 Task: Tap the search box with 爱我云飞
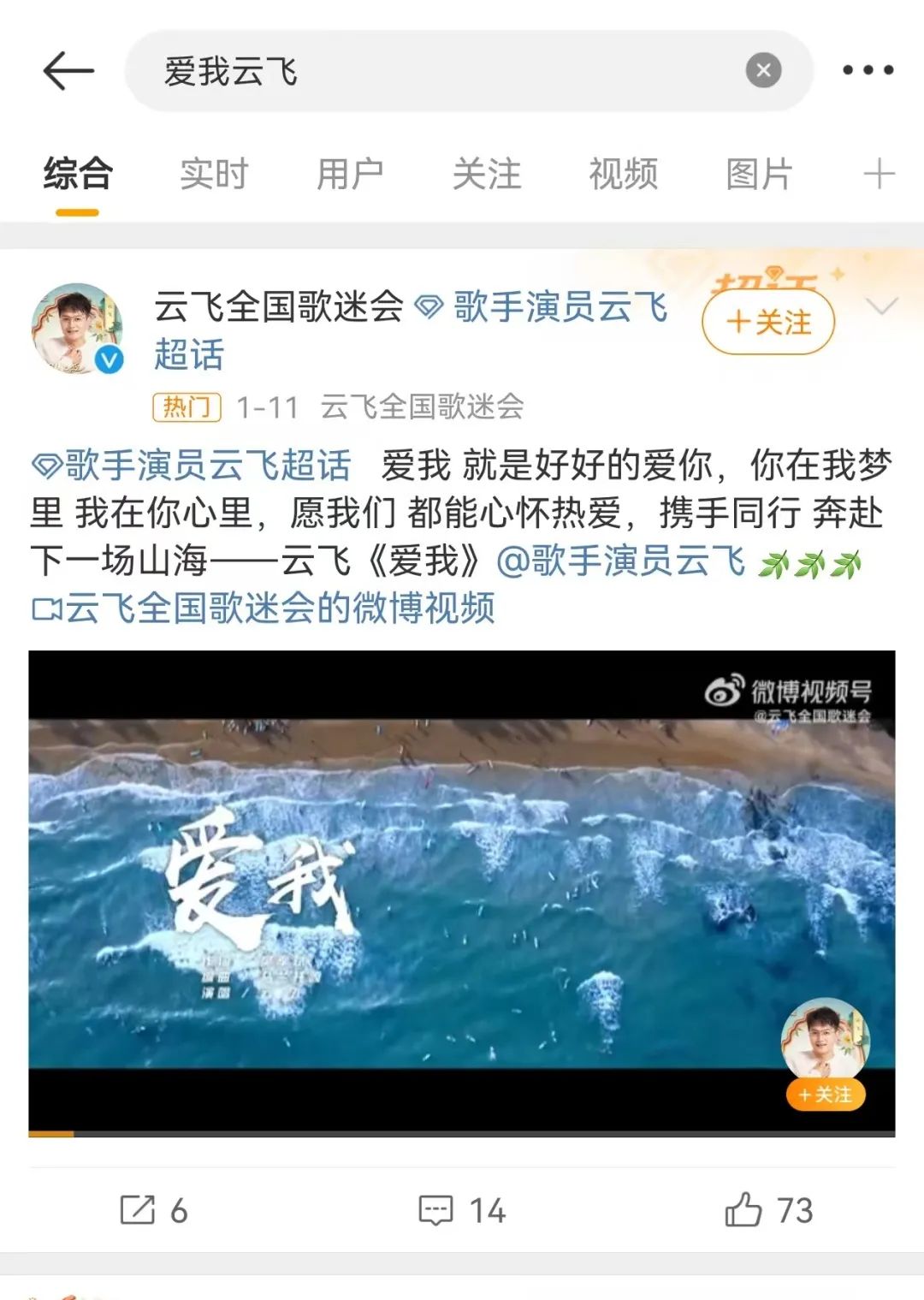428,71
